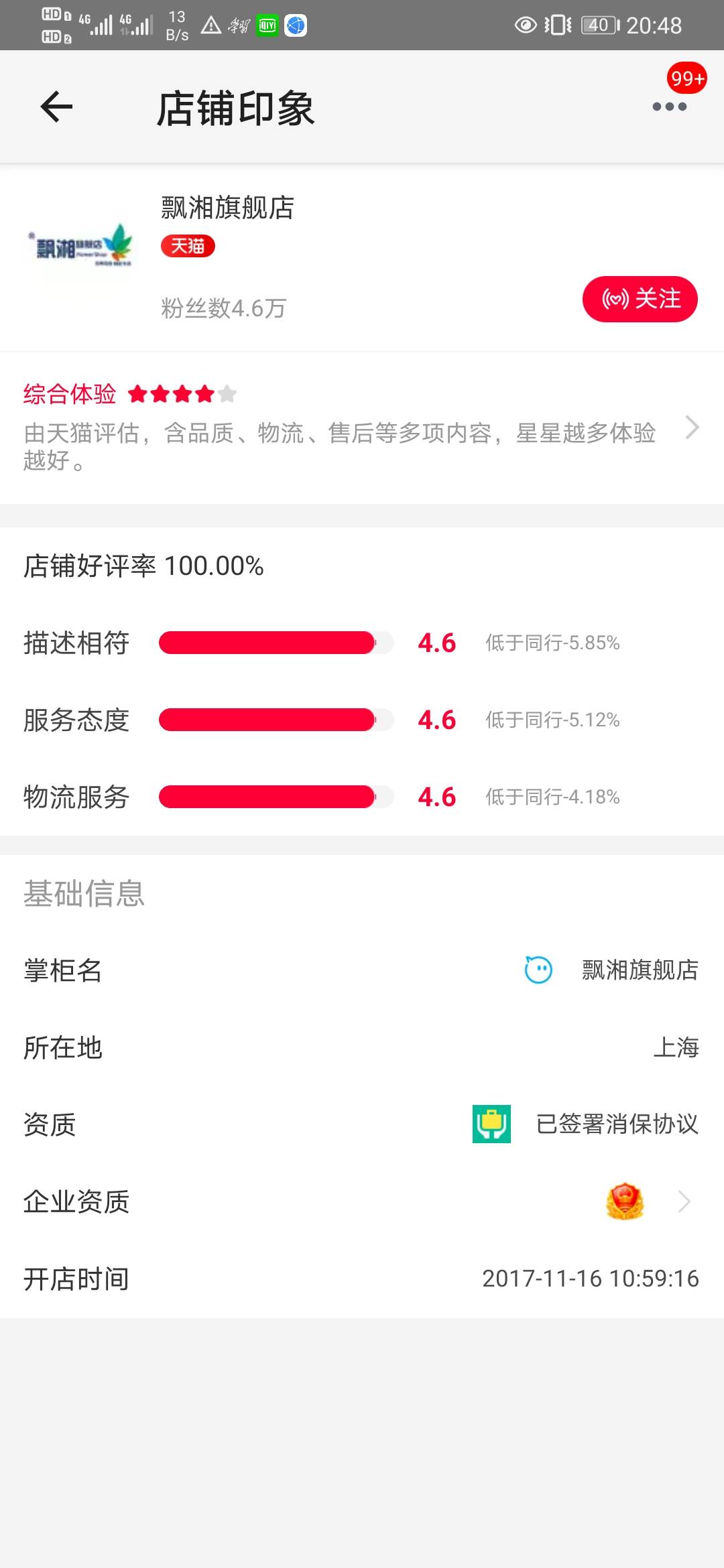Image resolution: width=724 pixels, height=1568 pixels.
Task: Follow the store with 关注 button
Action: coord(640,299)
